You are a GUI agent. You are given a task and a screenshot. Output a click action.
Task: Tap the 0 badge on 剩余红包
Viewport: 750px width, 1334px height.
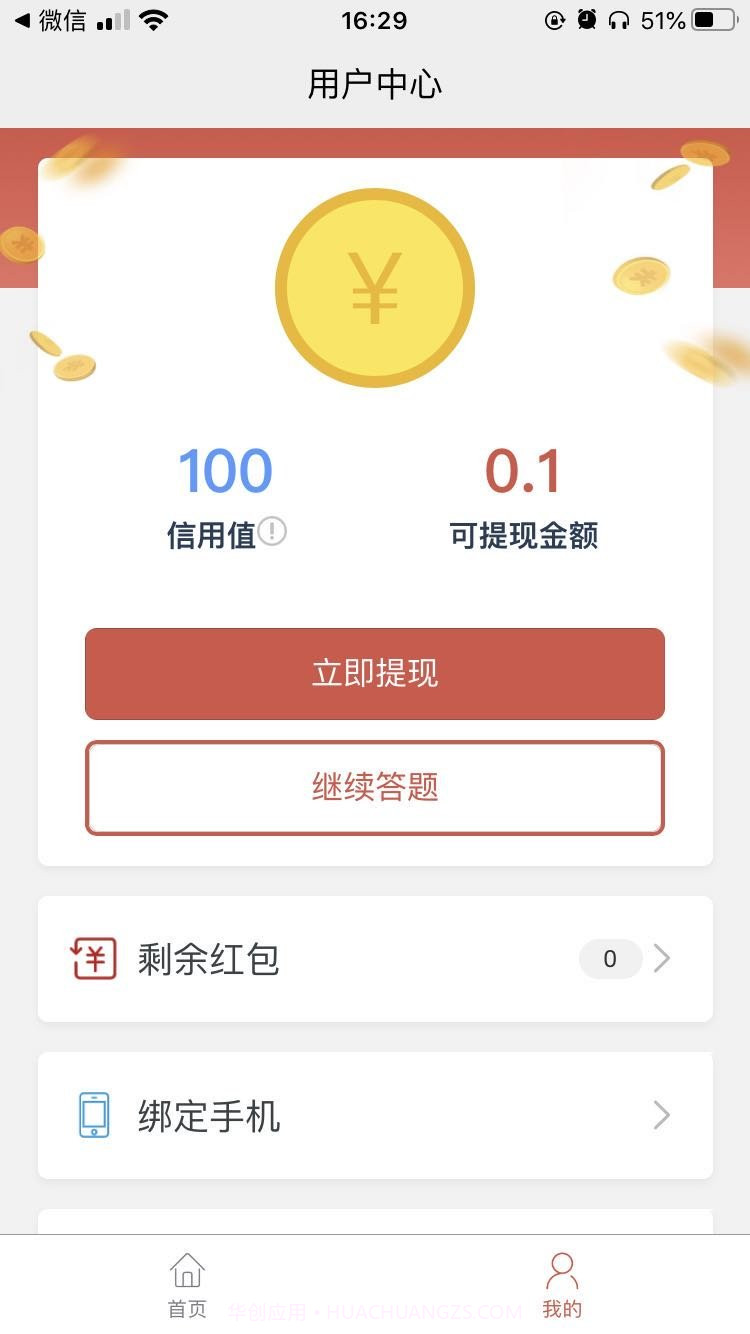610,959
